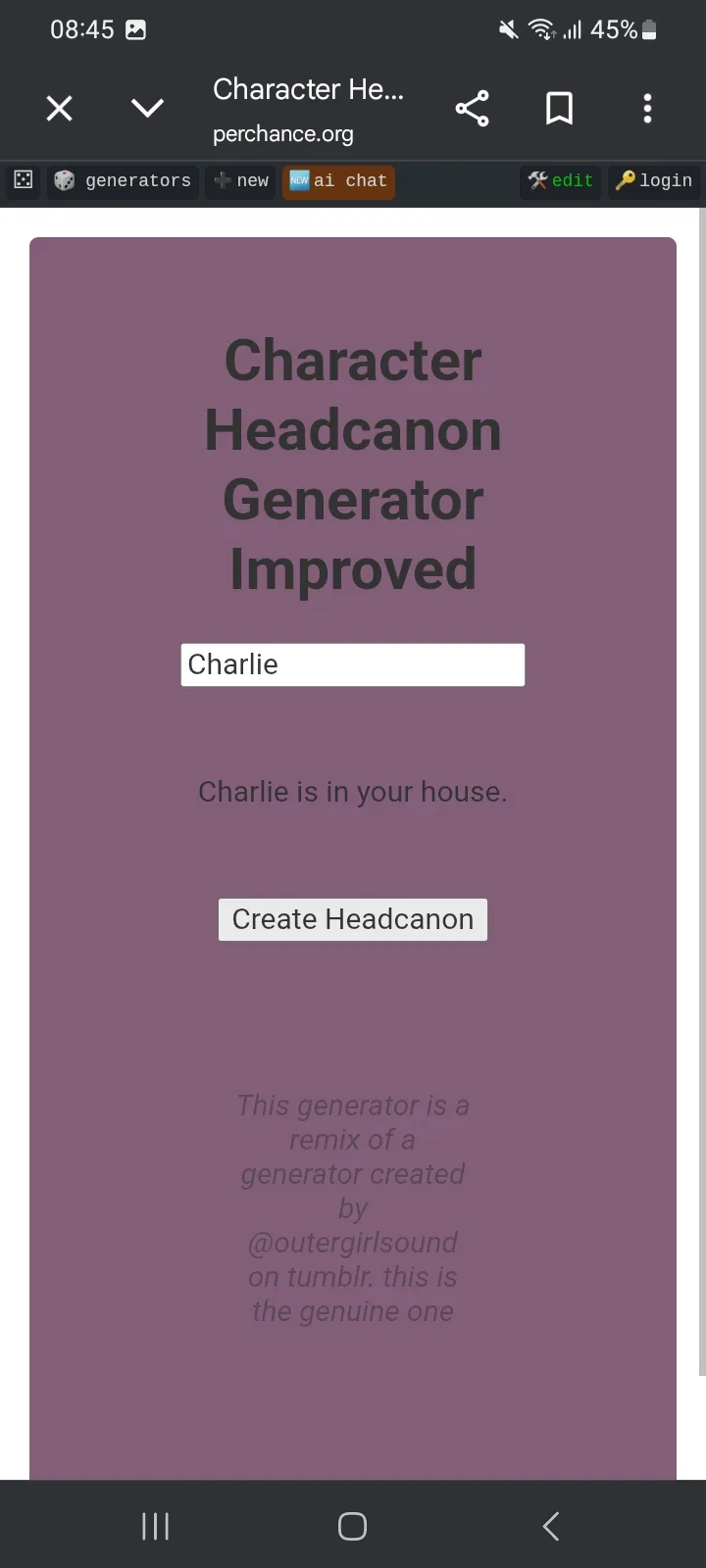
Task: Open the browser overflow menu
Action: coord(647,108)
